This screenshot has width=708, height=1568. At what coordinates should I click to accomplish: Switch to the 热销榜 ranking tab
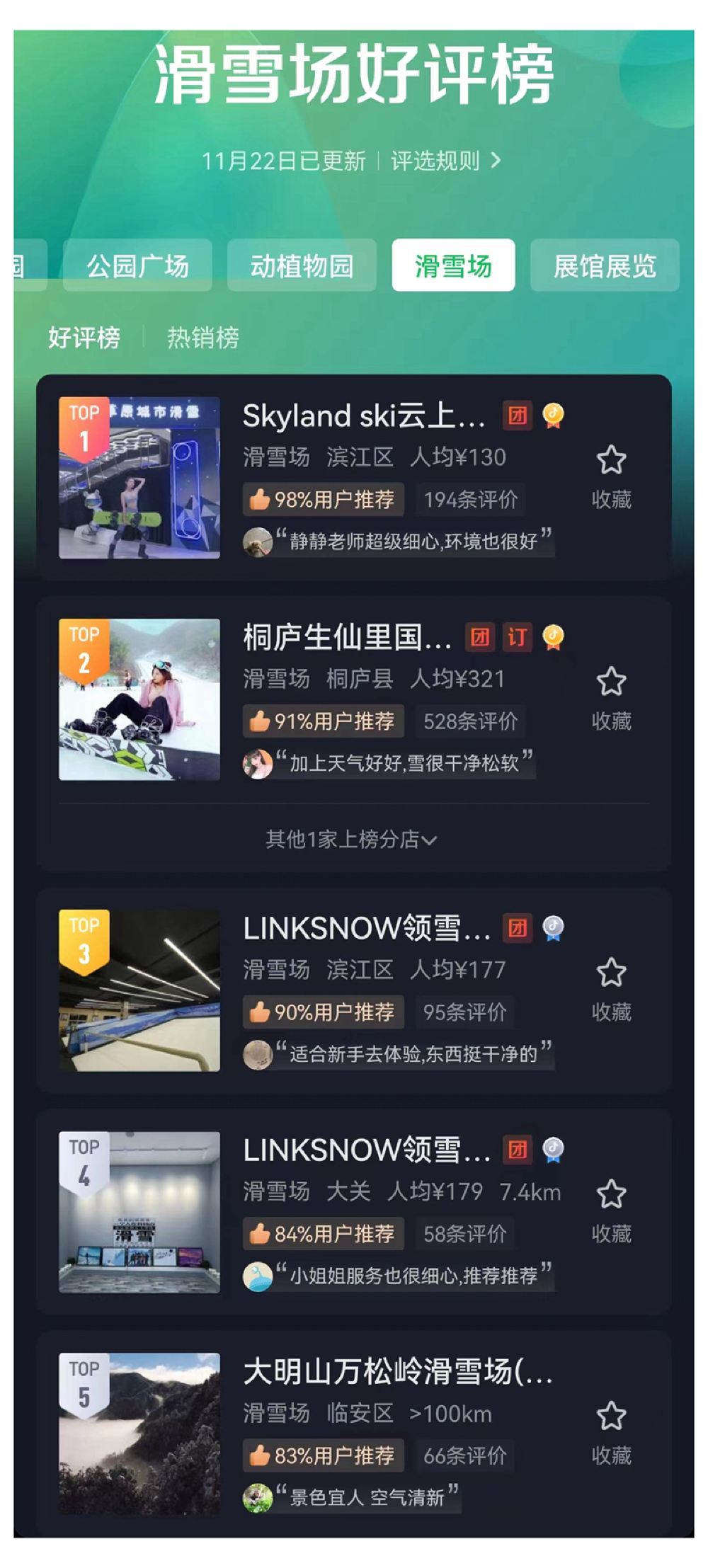203,337
